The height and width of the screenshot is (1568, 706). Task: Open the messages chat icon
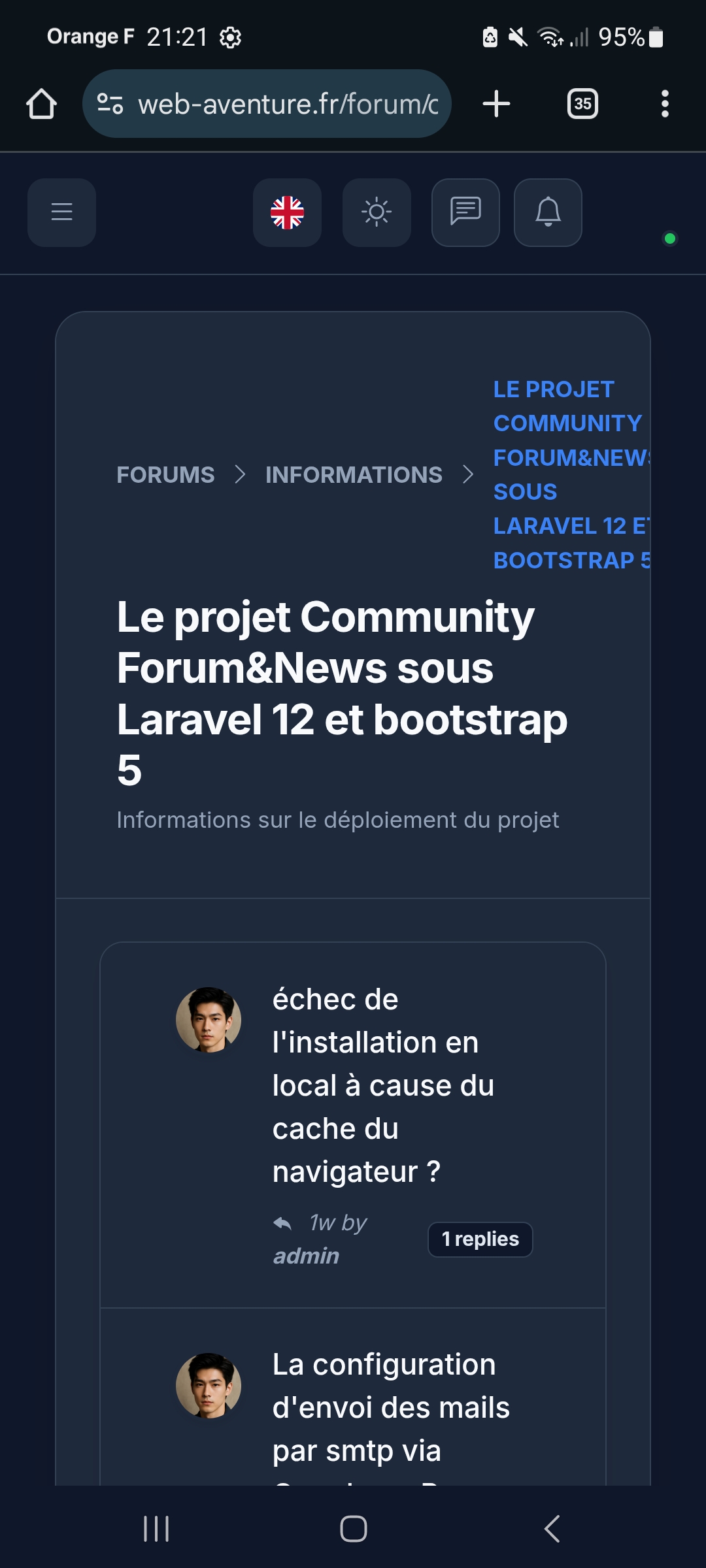(465, 213)
